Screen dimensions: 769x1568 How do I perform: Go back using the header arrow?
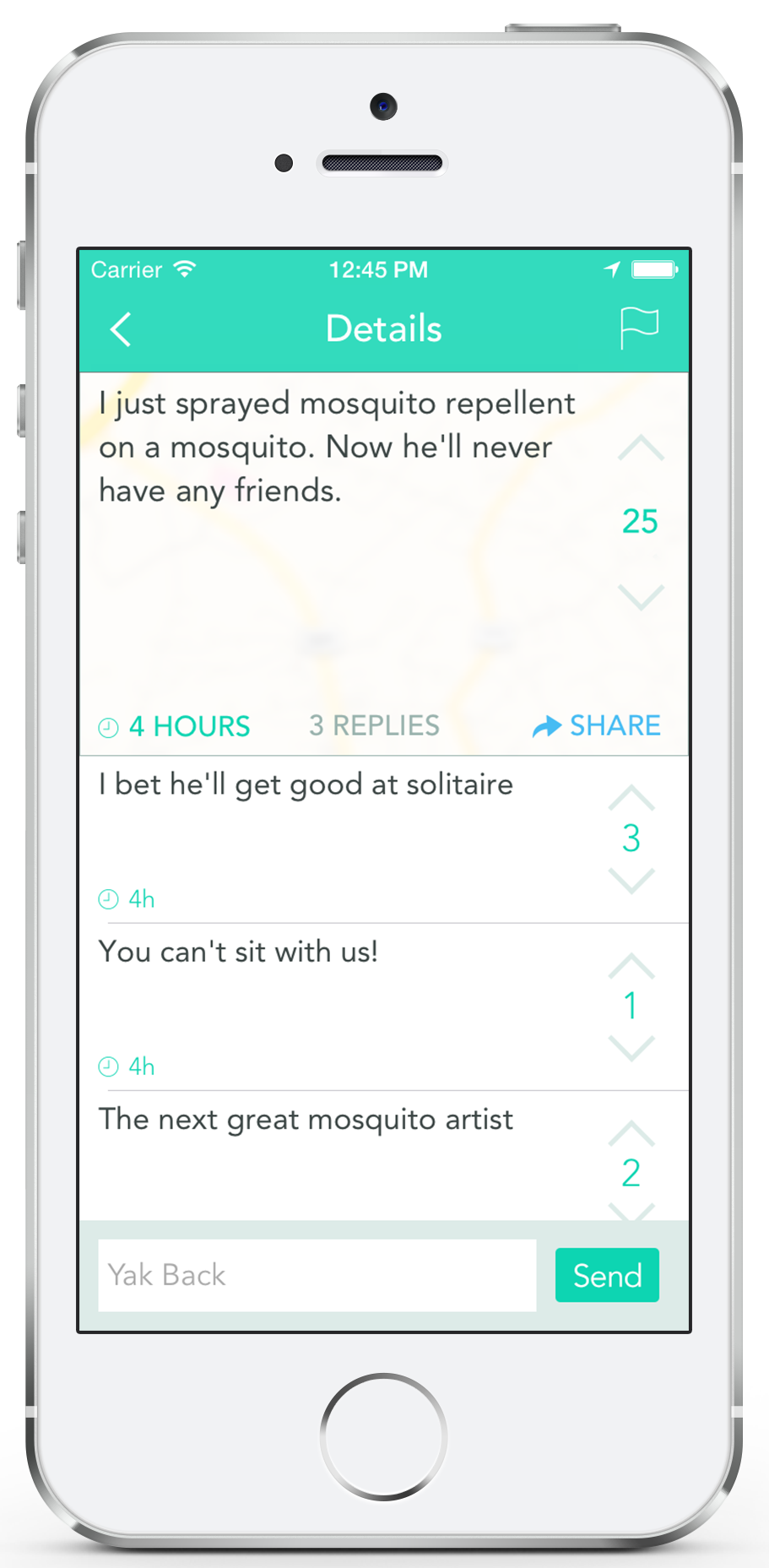click(x=122, y=329)
